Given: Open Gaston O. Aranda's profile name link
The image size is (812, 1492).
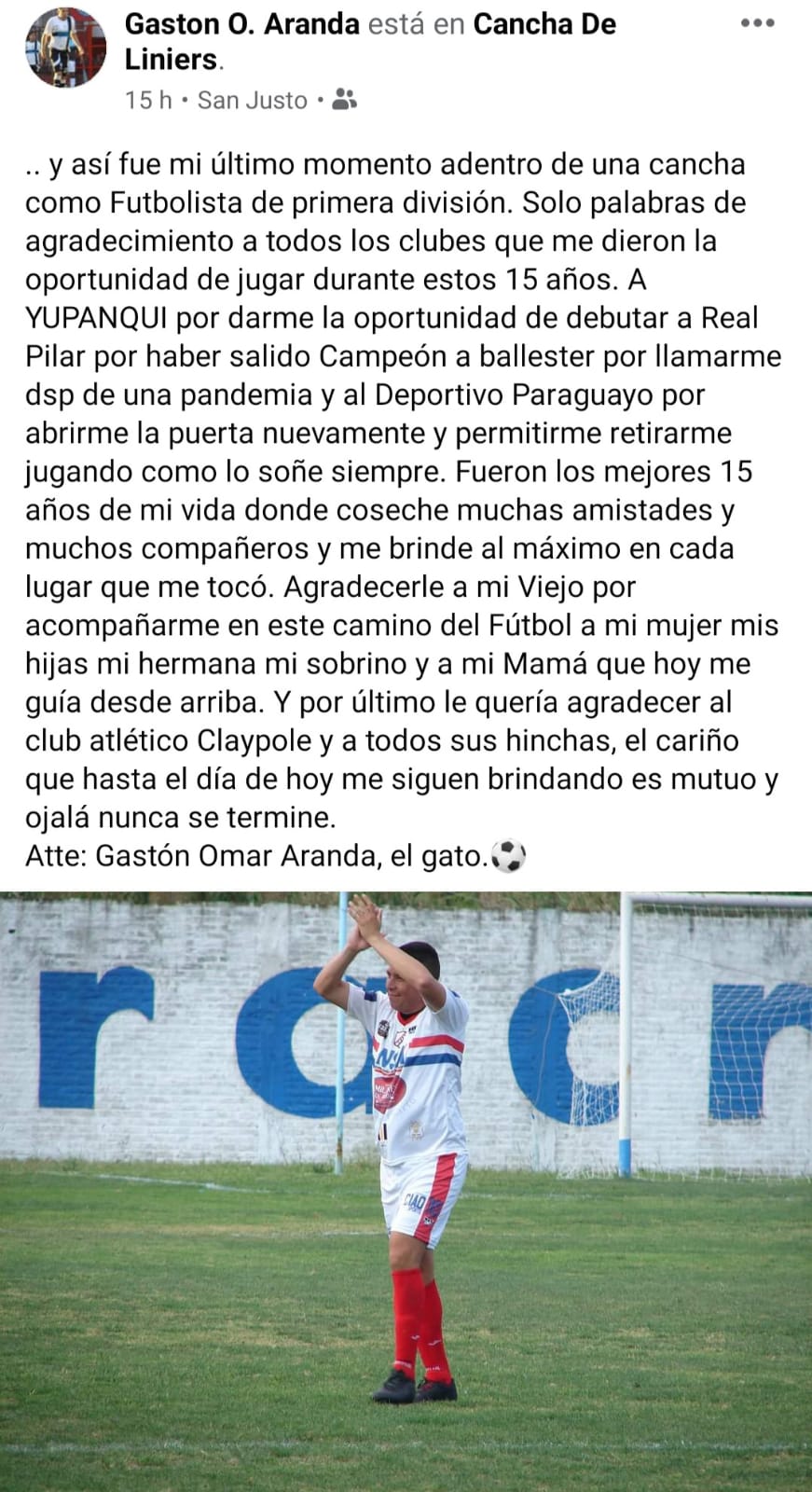Looking at the screenshot, I should pyautogui.click(x=241, y=24).
